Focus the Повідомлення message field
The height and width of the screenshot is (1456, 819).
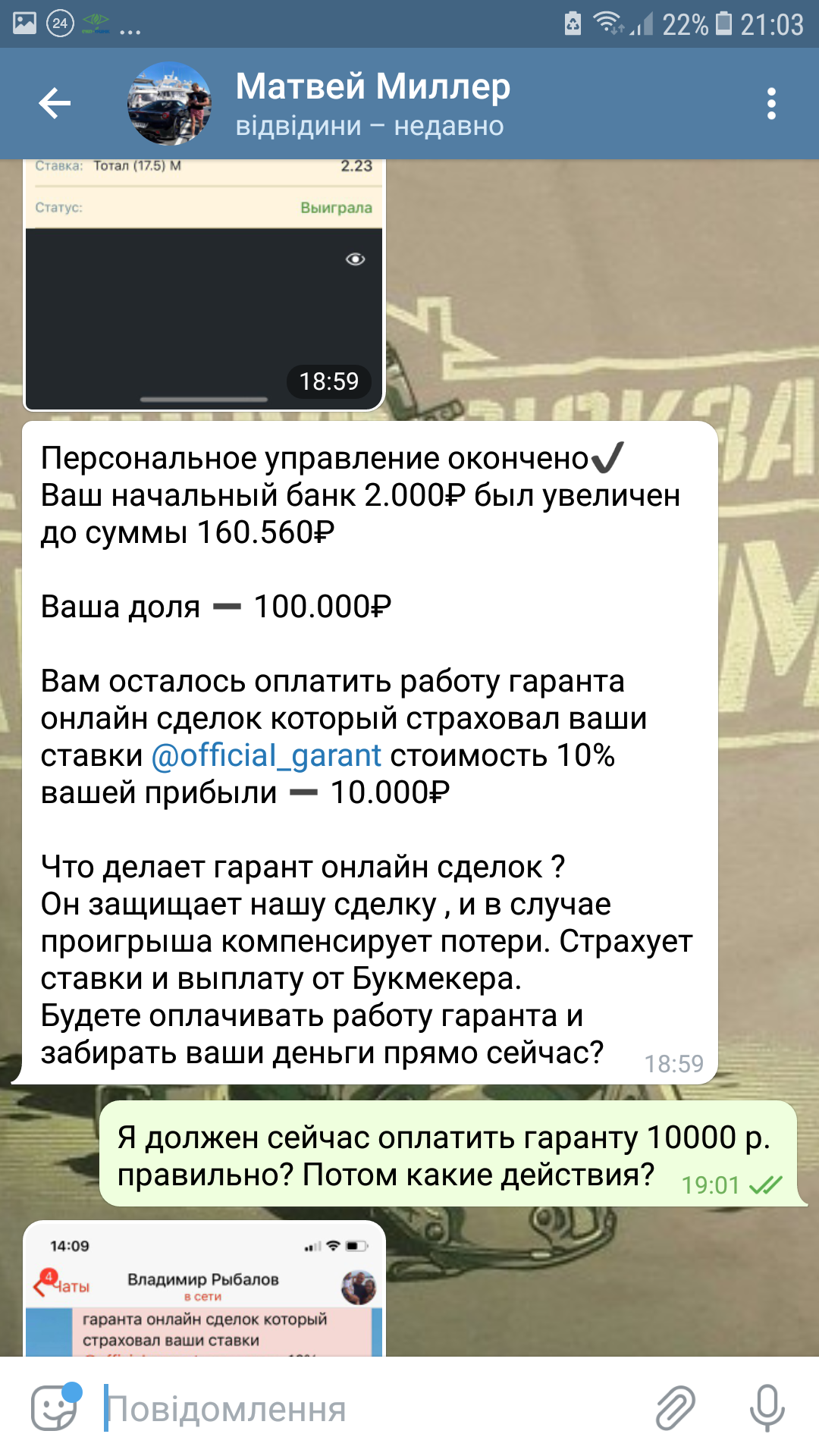(372, 1408)
